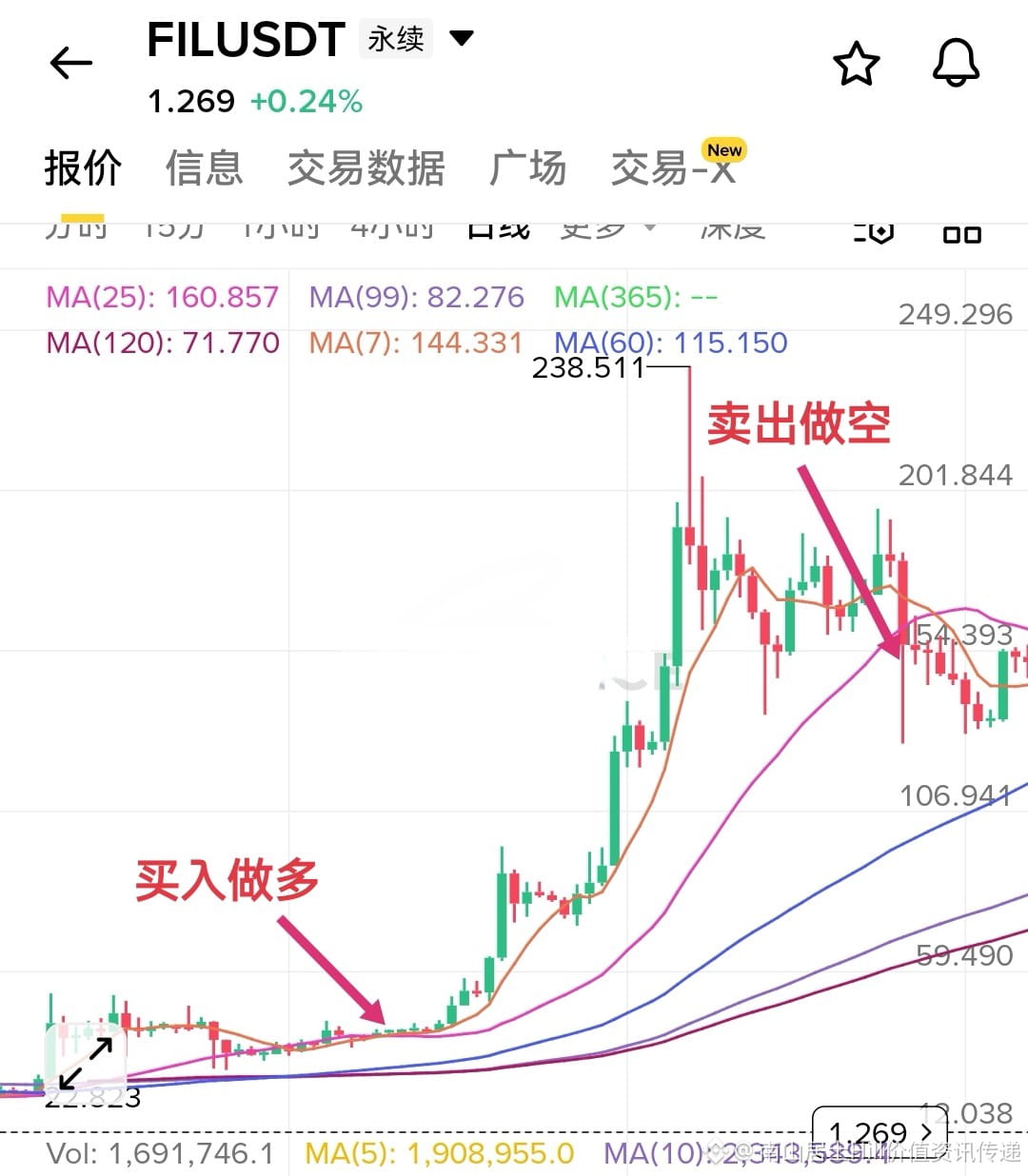Select the 4小时 chart interval
The width and height of the screenshot is (1028, 1176).
tap(392, 230)
